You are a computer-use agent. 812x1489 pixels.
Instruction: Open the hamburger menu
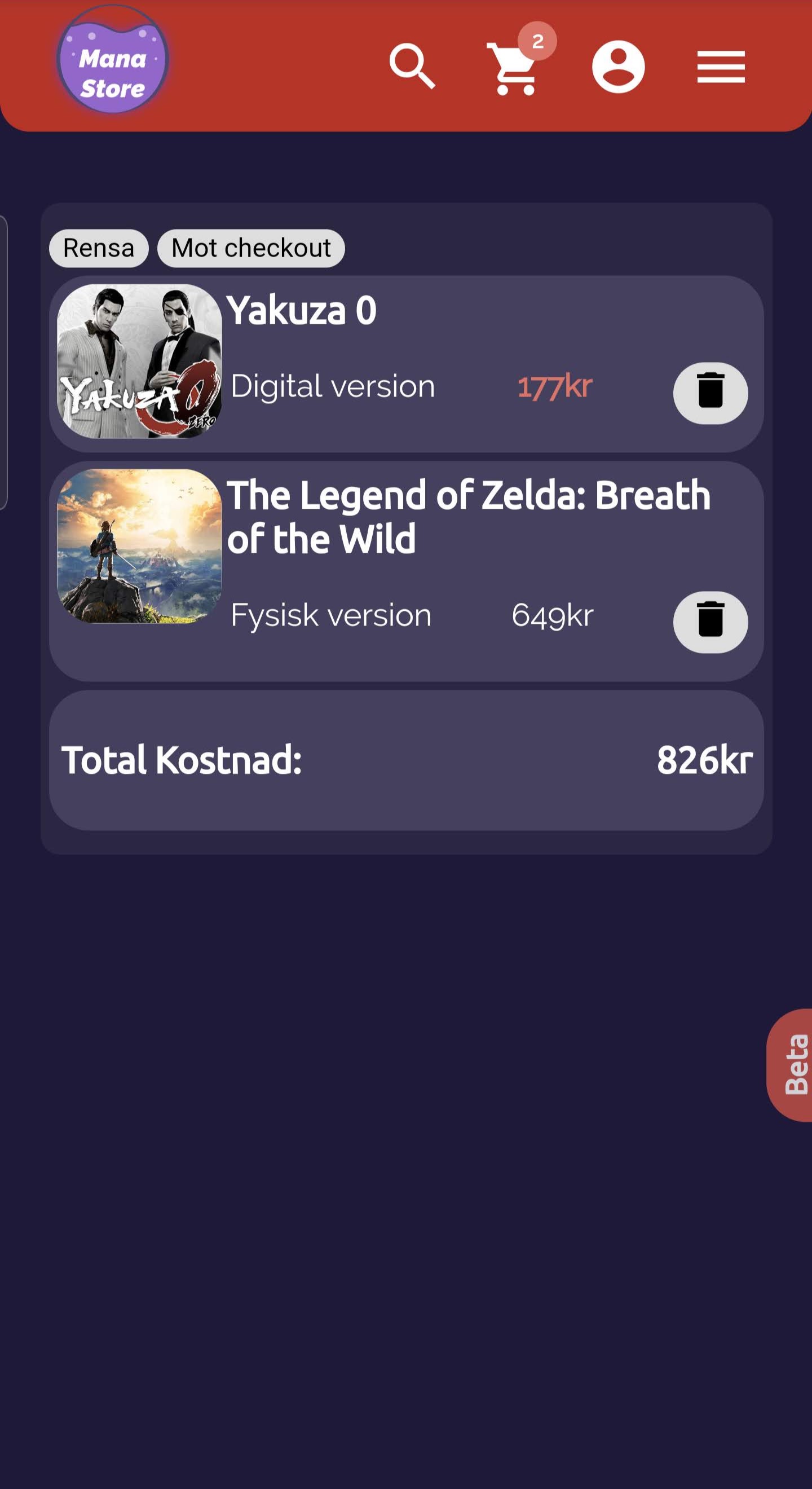point(720,67)
